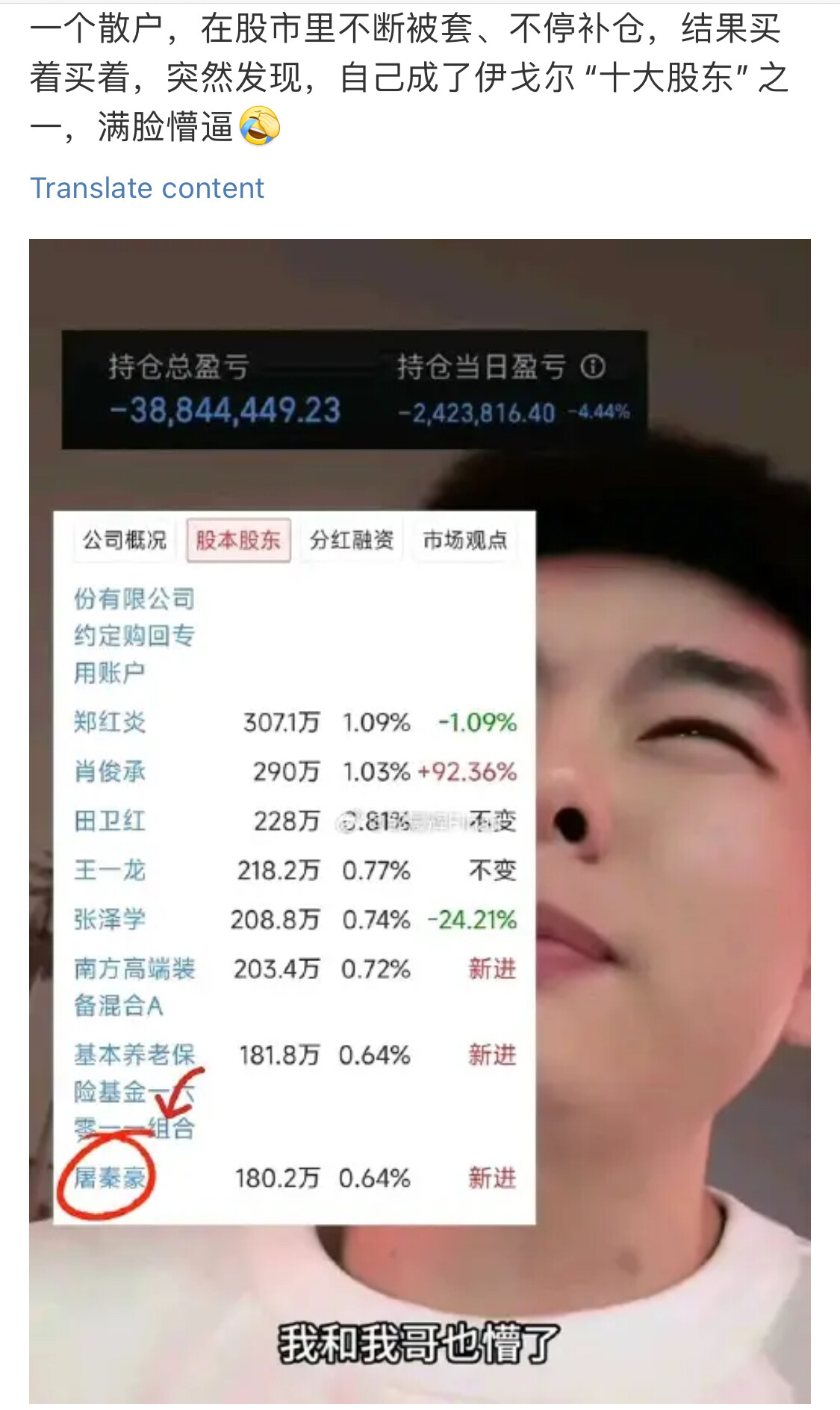Tap the Translate content link
This screenshot has height=1410, width=840.
pyautogui.click(x=147, y=188)
